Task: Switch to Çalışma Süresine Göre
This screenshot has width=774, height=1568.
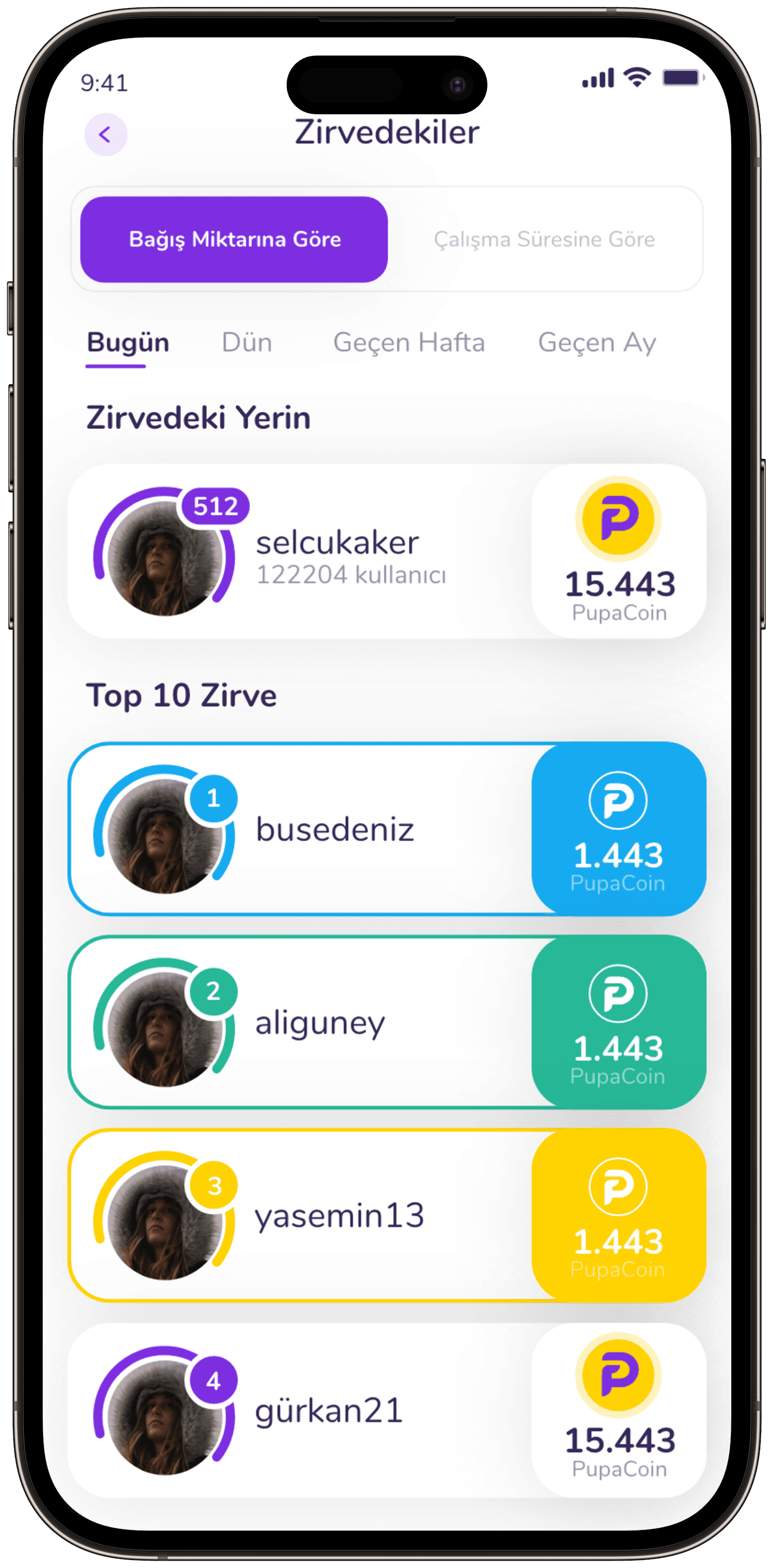Action: tap(544, 239)
